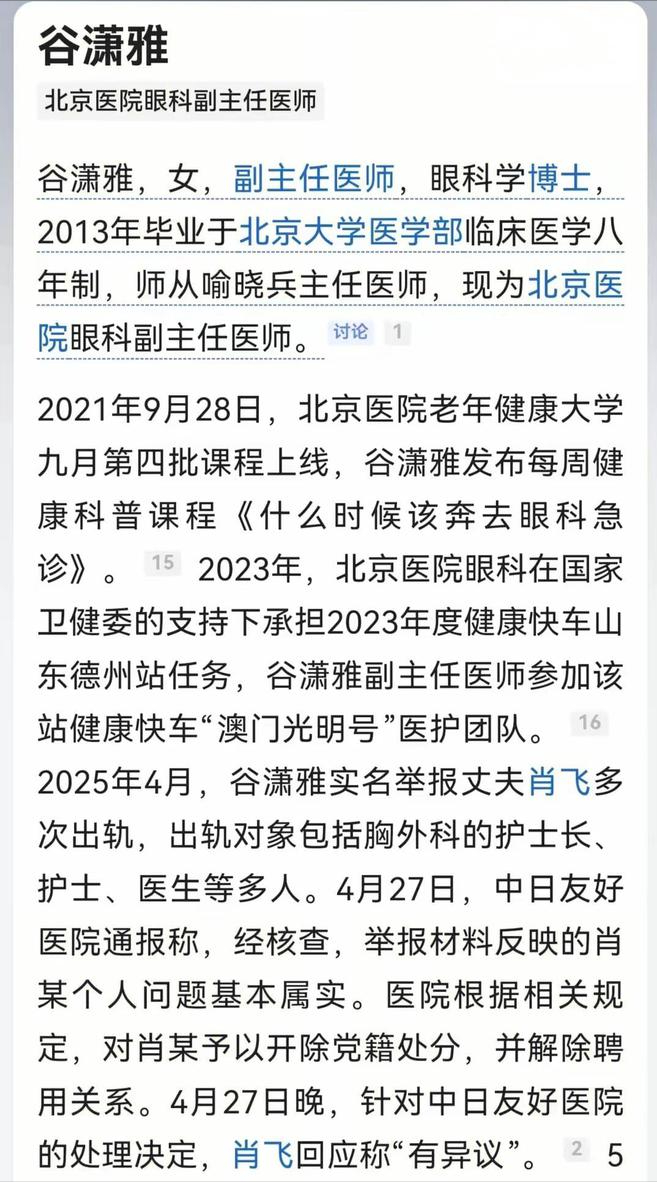Open the 副主任医师 link
The height and width of the screenshot is (1182, 657).
[x=314, y=180]
